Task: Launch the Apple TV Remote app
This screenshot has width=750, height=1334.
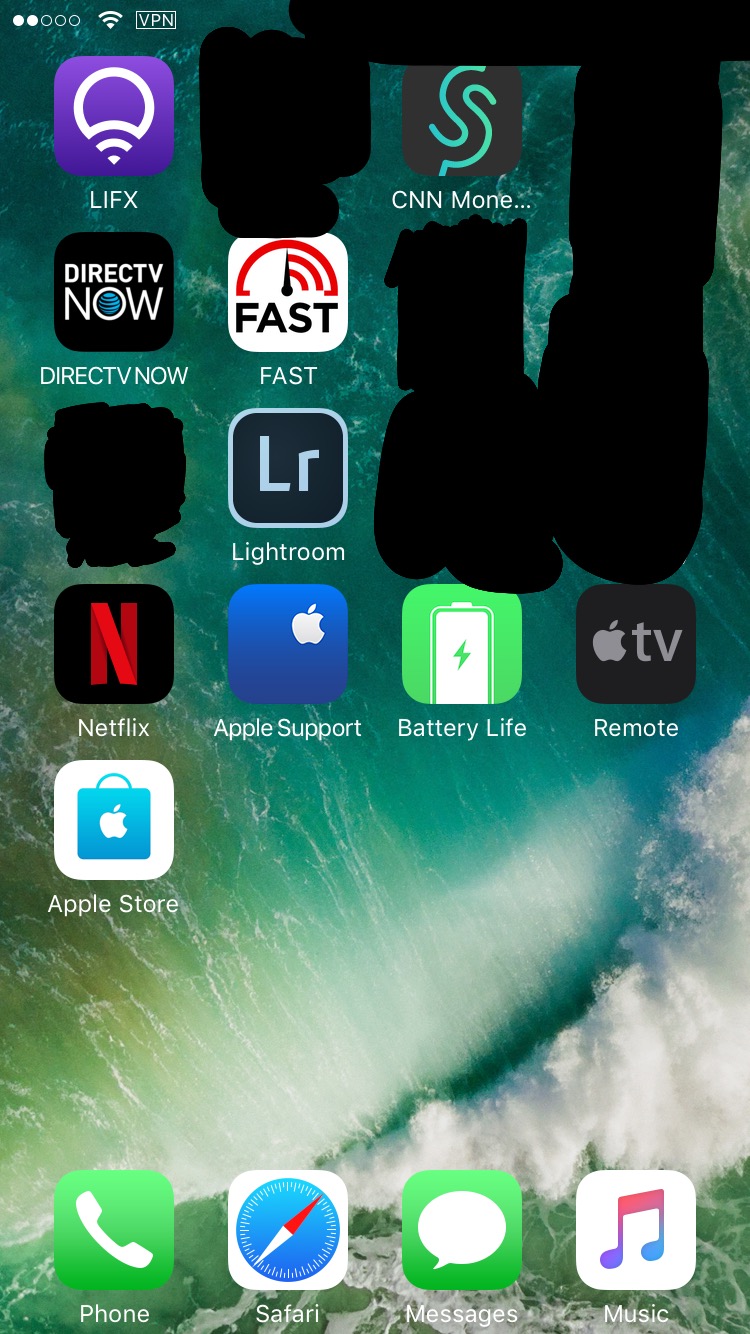Action: click(x=636, y=644)
